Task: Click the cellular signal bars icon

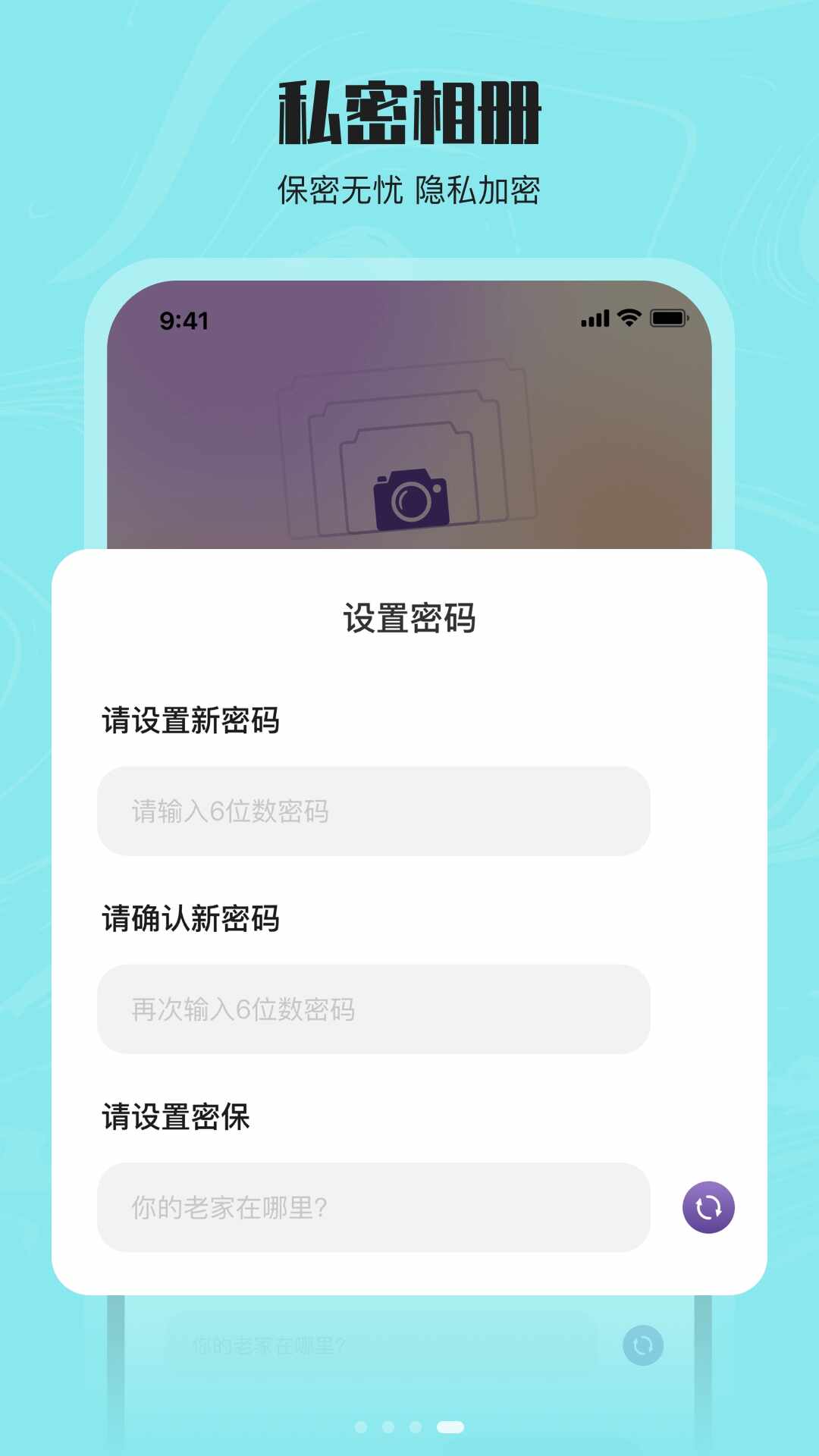Action: coord(595,318)
